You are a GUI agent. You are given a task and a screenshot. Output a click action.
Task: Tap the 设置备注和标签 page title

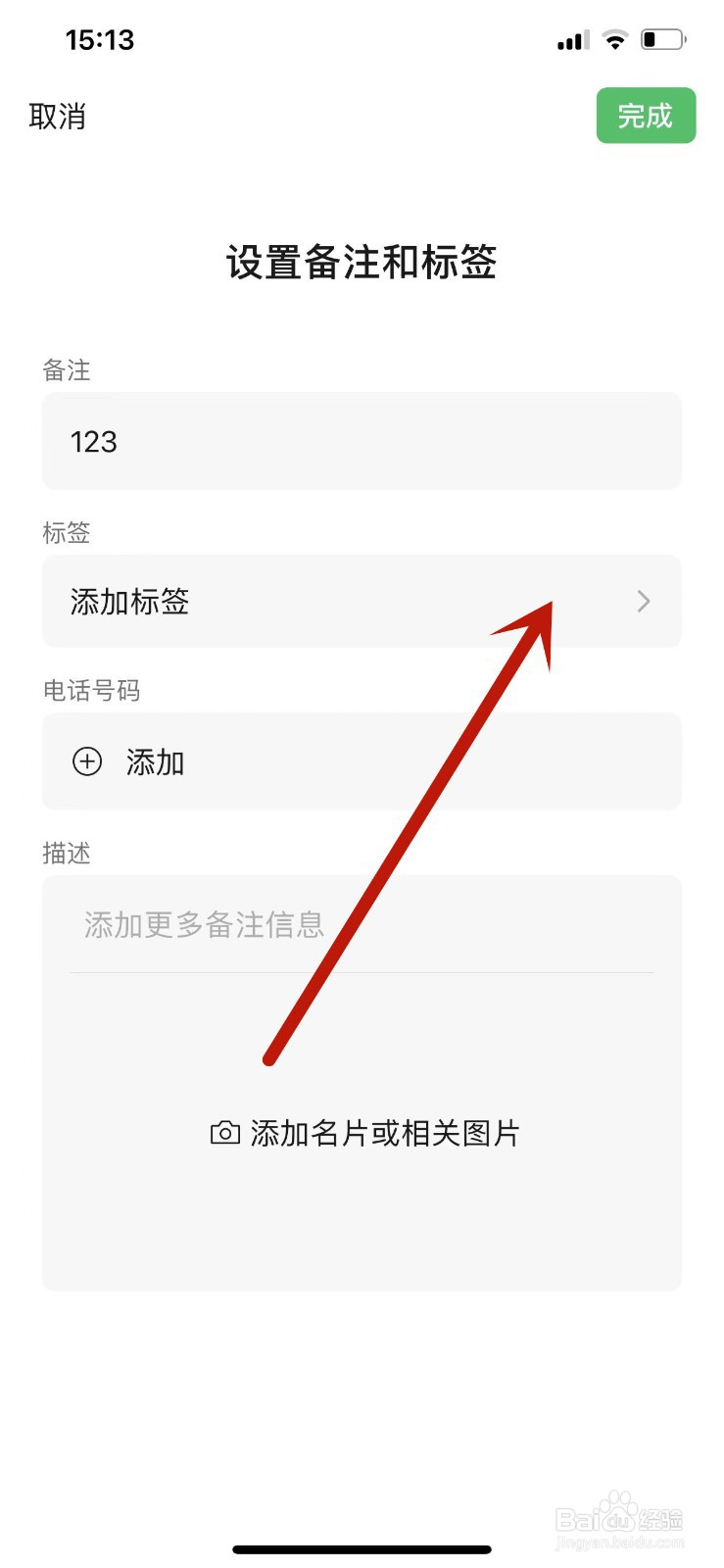pyautogui.click(x=362, y=265)
